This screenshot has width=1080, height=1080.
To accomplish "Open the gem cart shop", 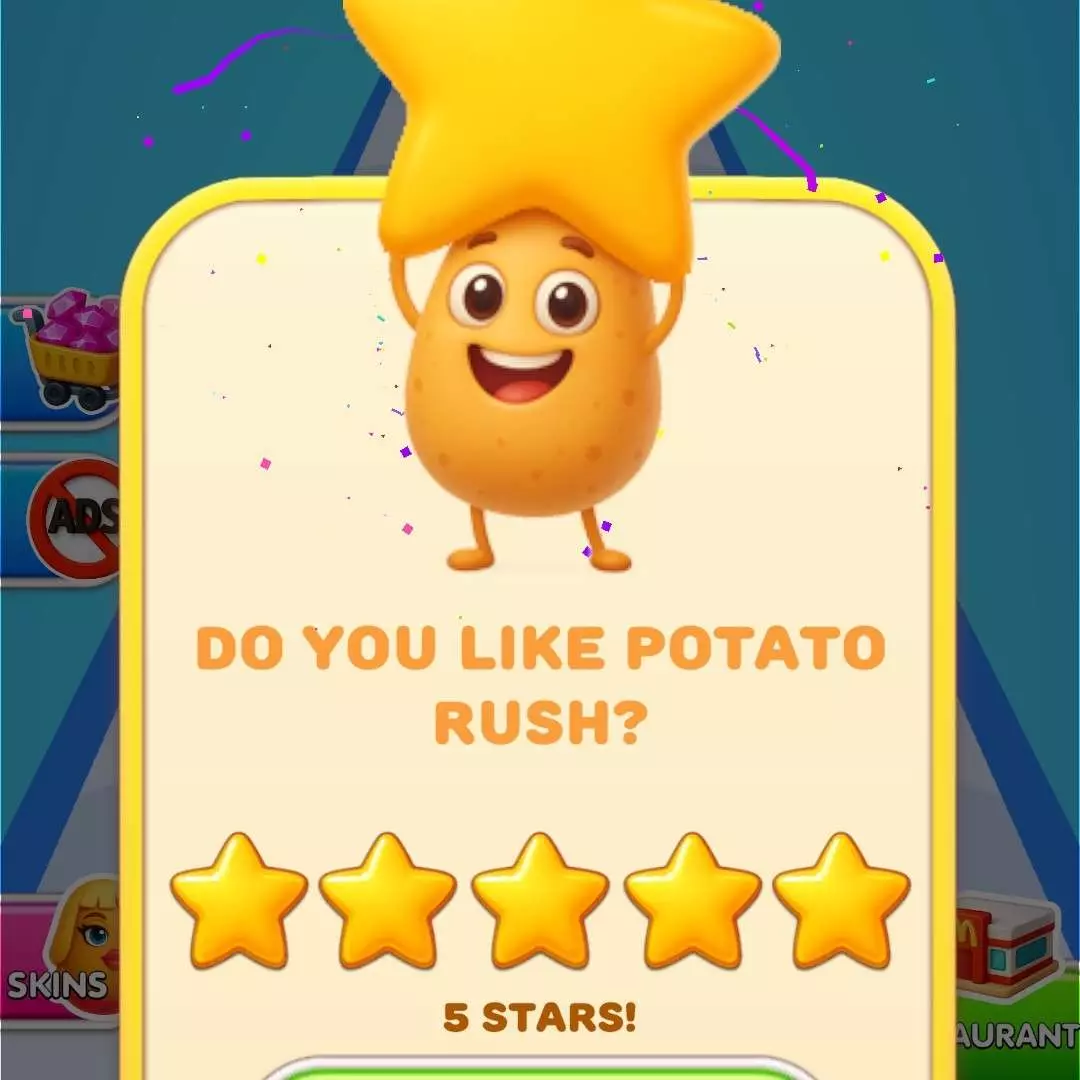I will click(x=65, y=355).
